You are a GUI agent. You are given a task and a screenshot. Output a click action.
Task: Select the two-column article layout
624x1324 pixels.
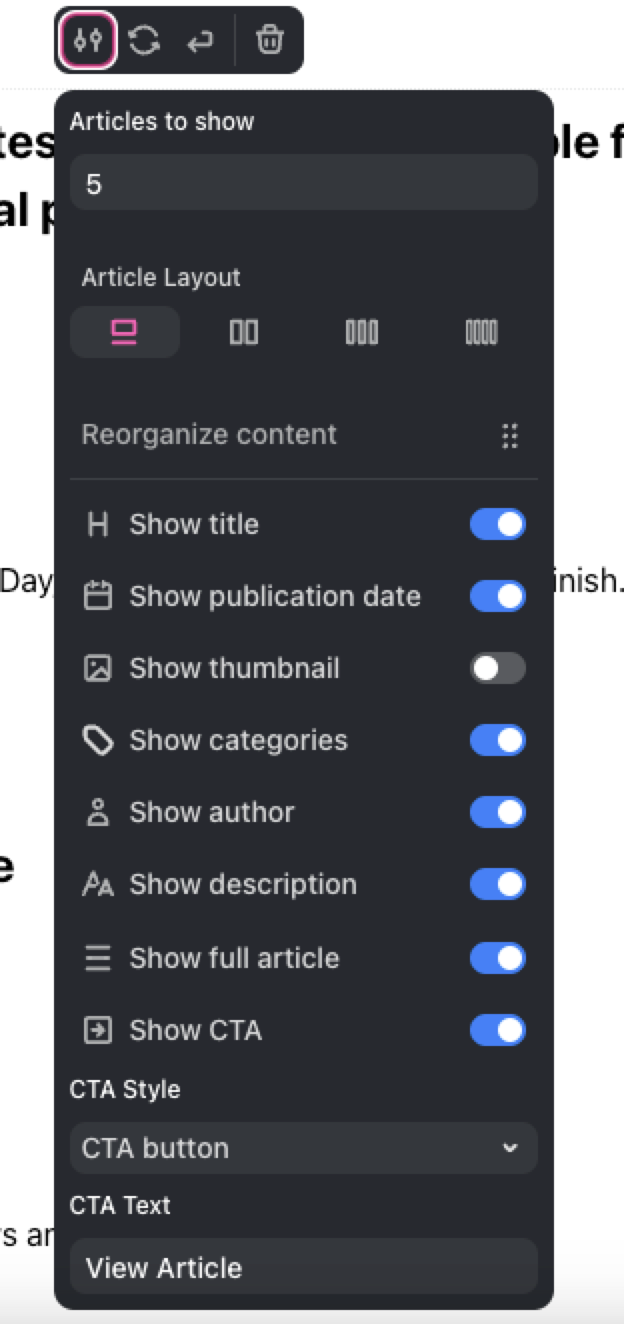click(244, 332)
